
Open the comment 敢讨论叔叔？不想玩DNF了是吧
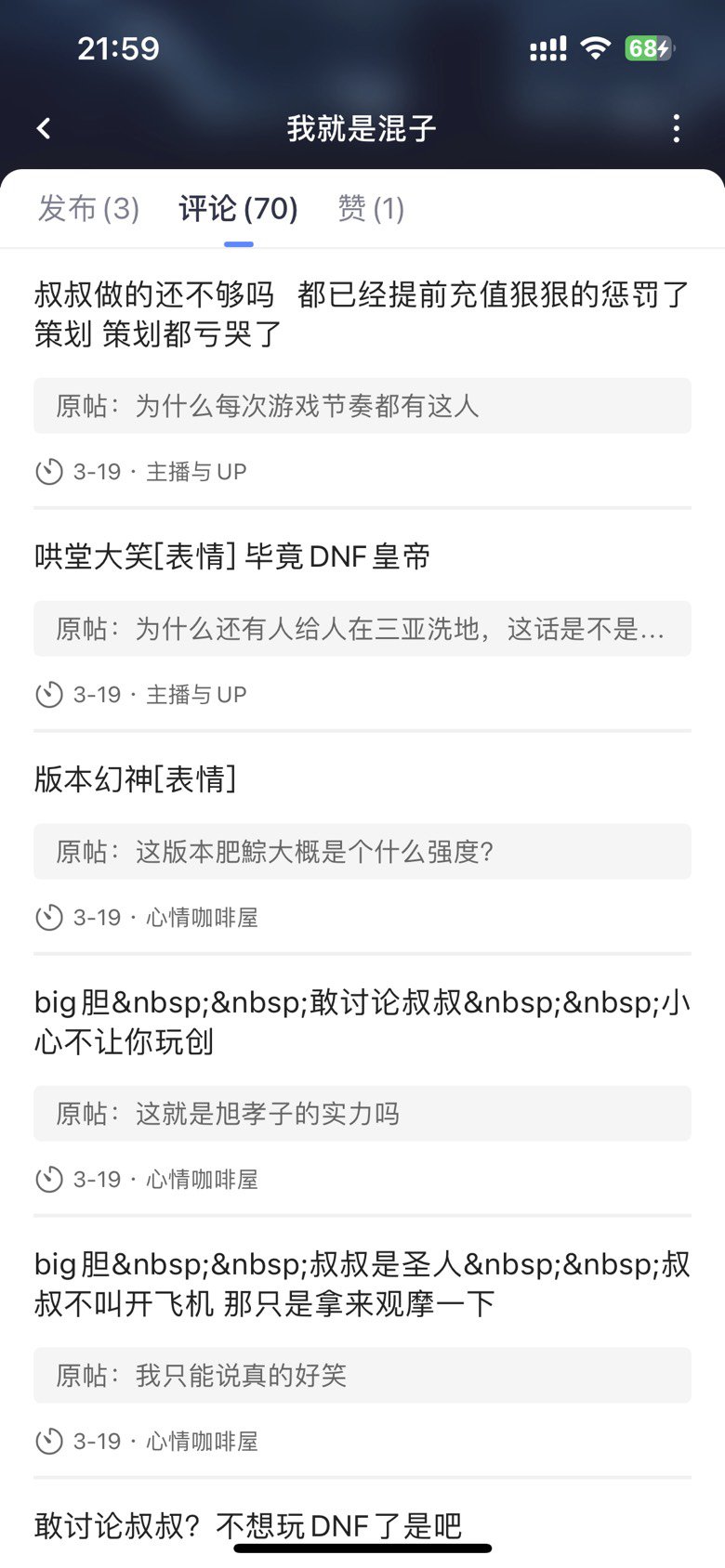(x=248, y=1525)
